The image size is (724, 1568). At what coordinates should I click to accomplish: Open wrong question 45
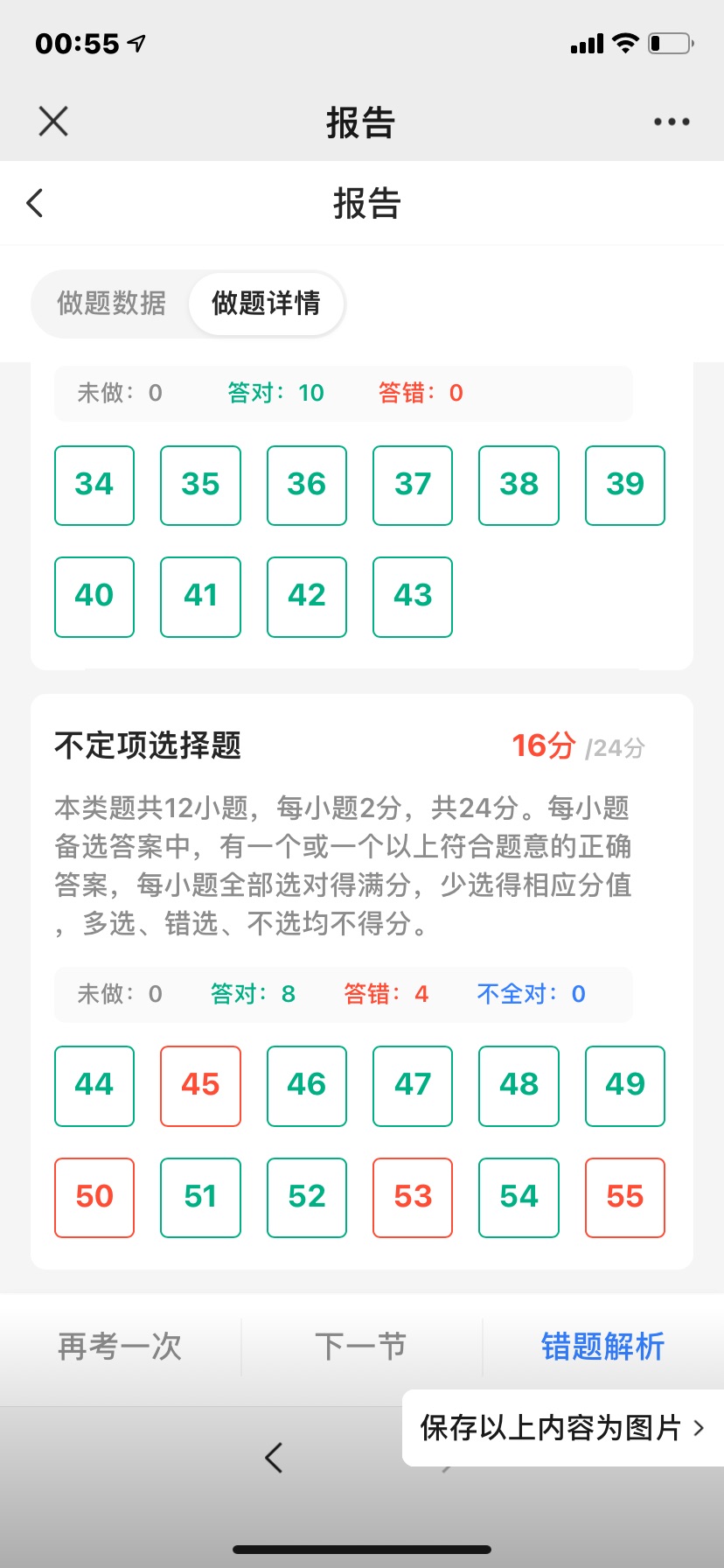point(200,1086)
